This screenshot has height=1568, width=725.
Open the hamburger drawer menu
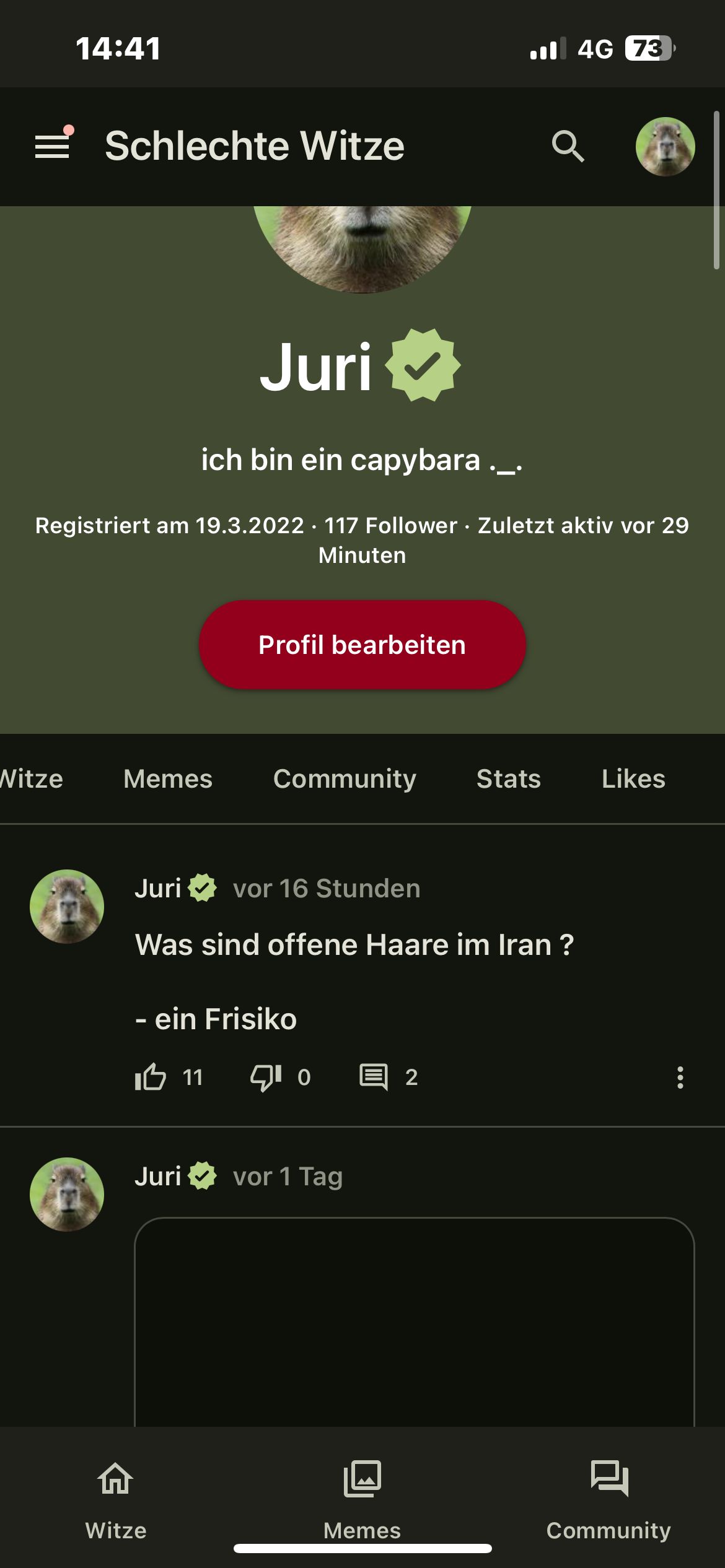52,146
